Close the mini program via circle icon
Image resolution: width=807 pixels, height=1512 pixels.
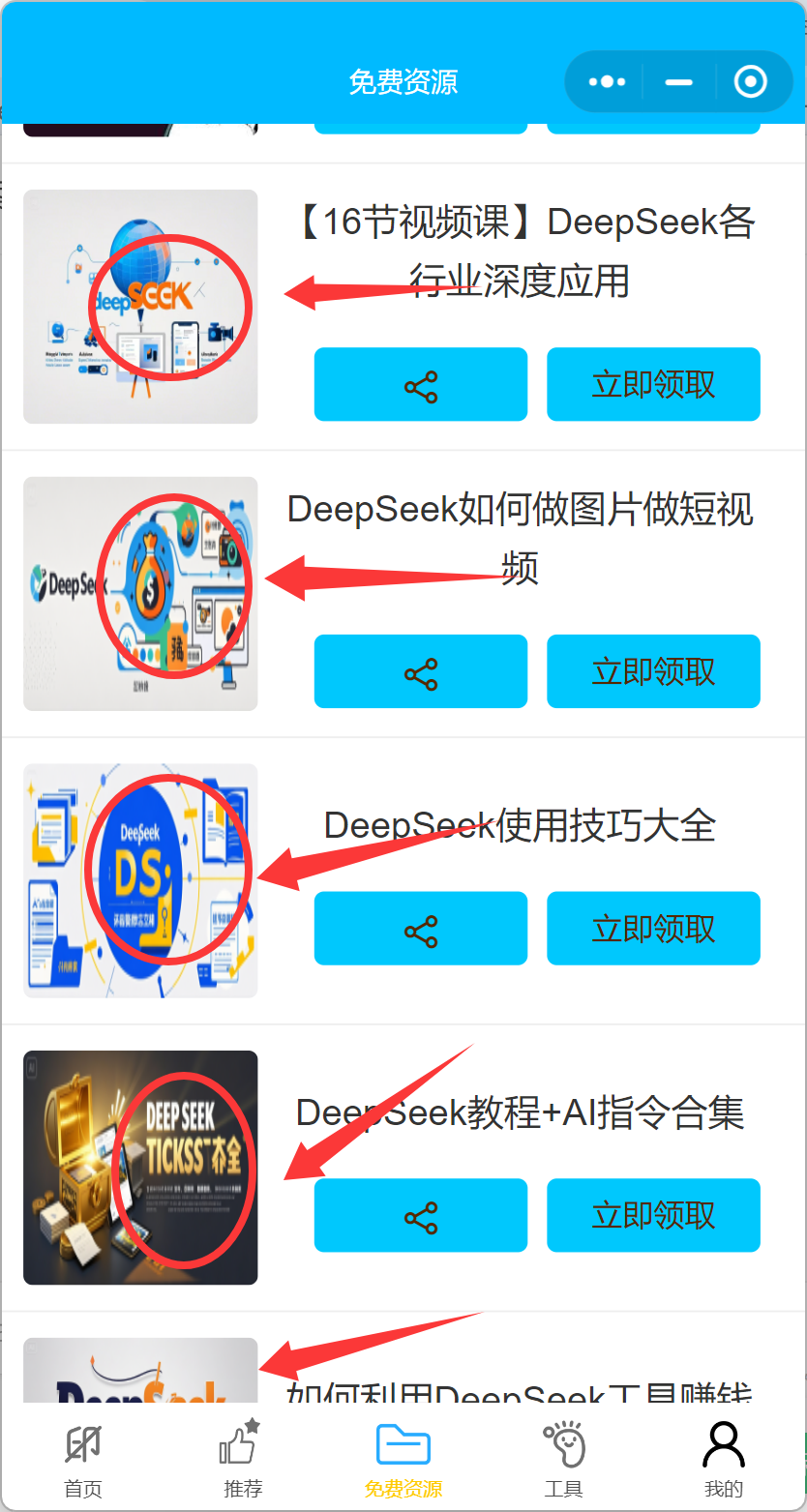pos(751,82)
